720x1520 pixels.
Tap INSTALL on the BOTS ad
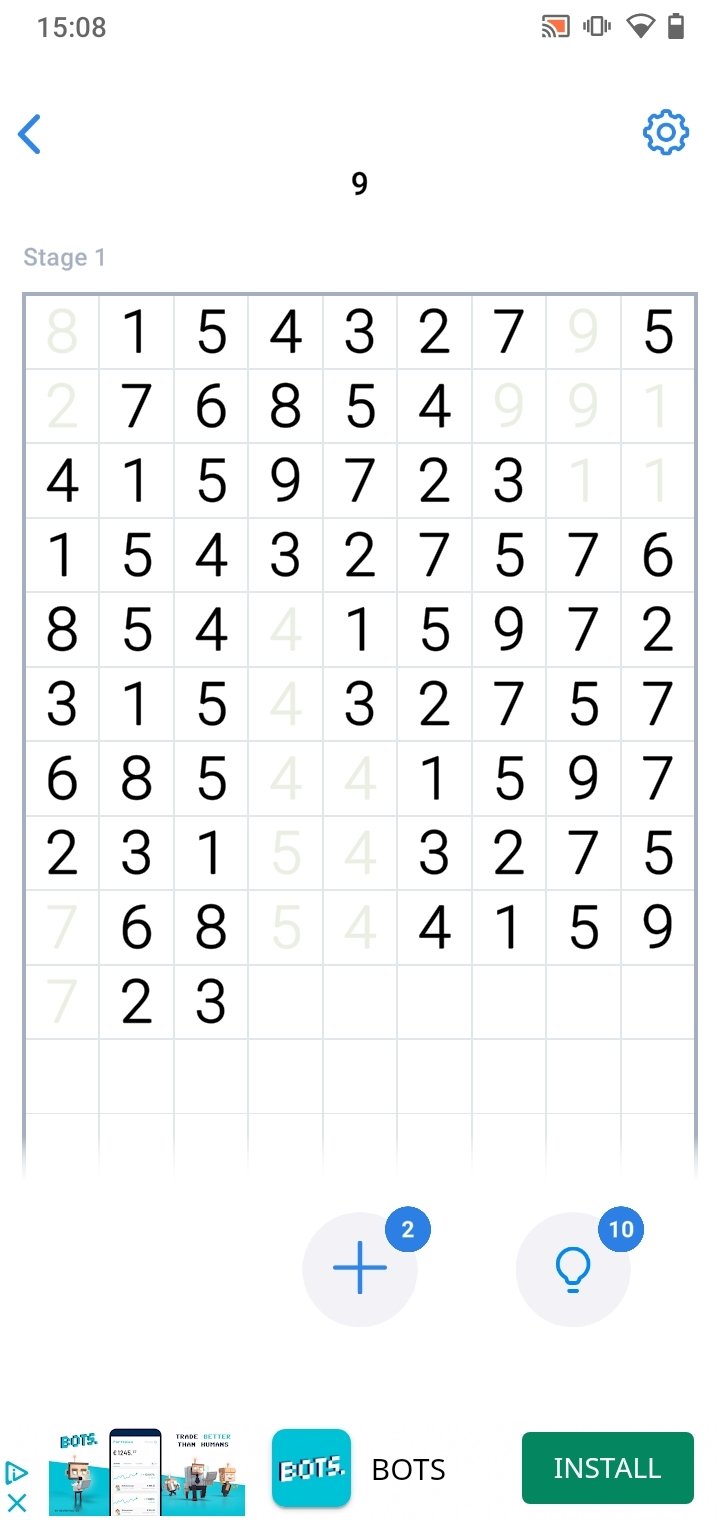coord(607,1468)
